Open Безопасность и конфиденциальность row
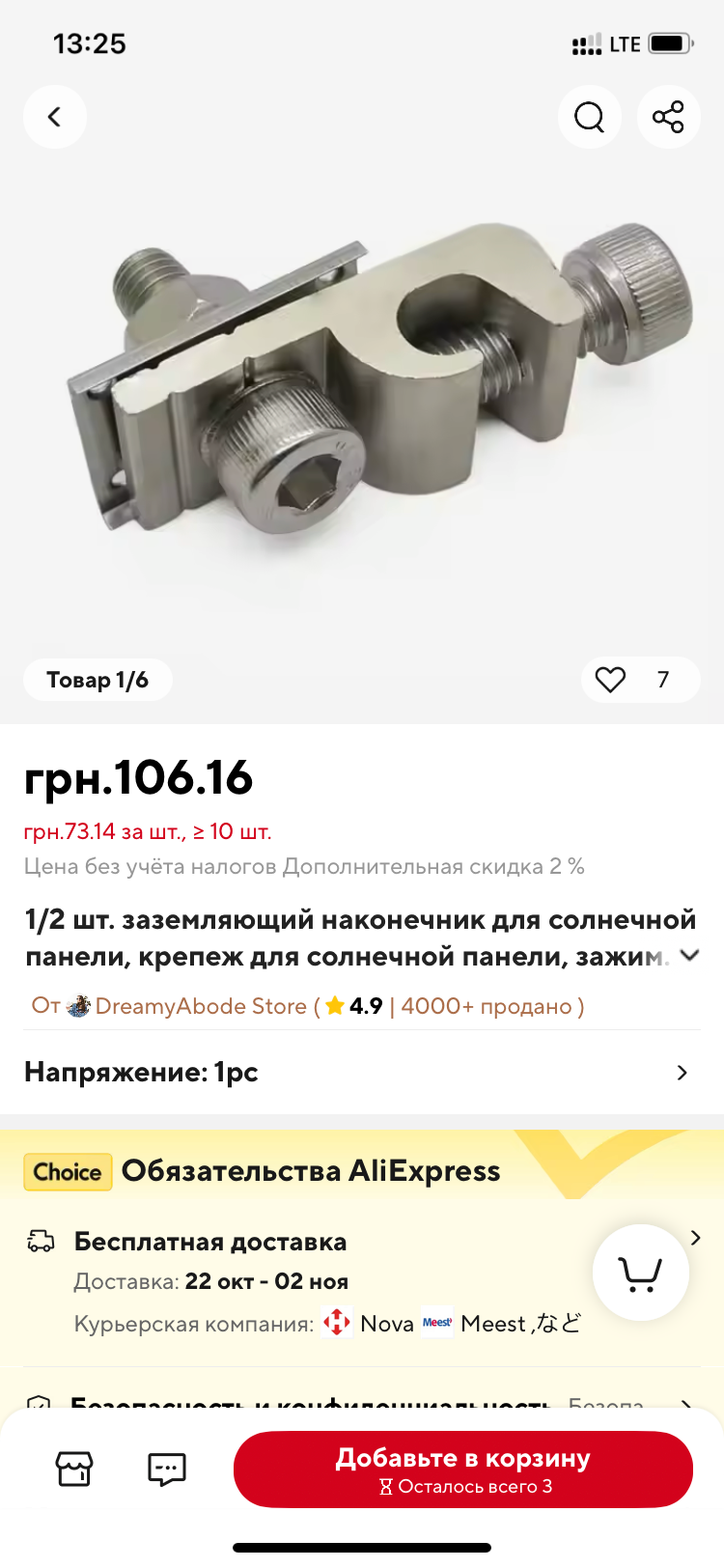Viewport: 724px width, 1568px height. (x=362, y=1402)
